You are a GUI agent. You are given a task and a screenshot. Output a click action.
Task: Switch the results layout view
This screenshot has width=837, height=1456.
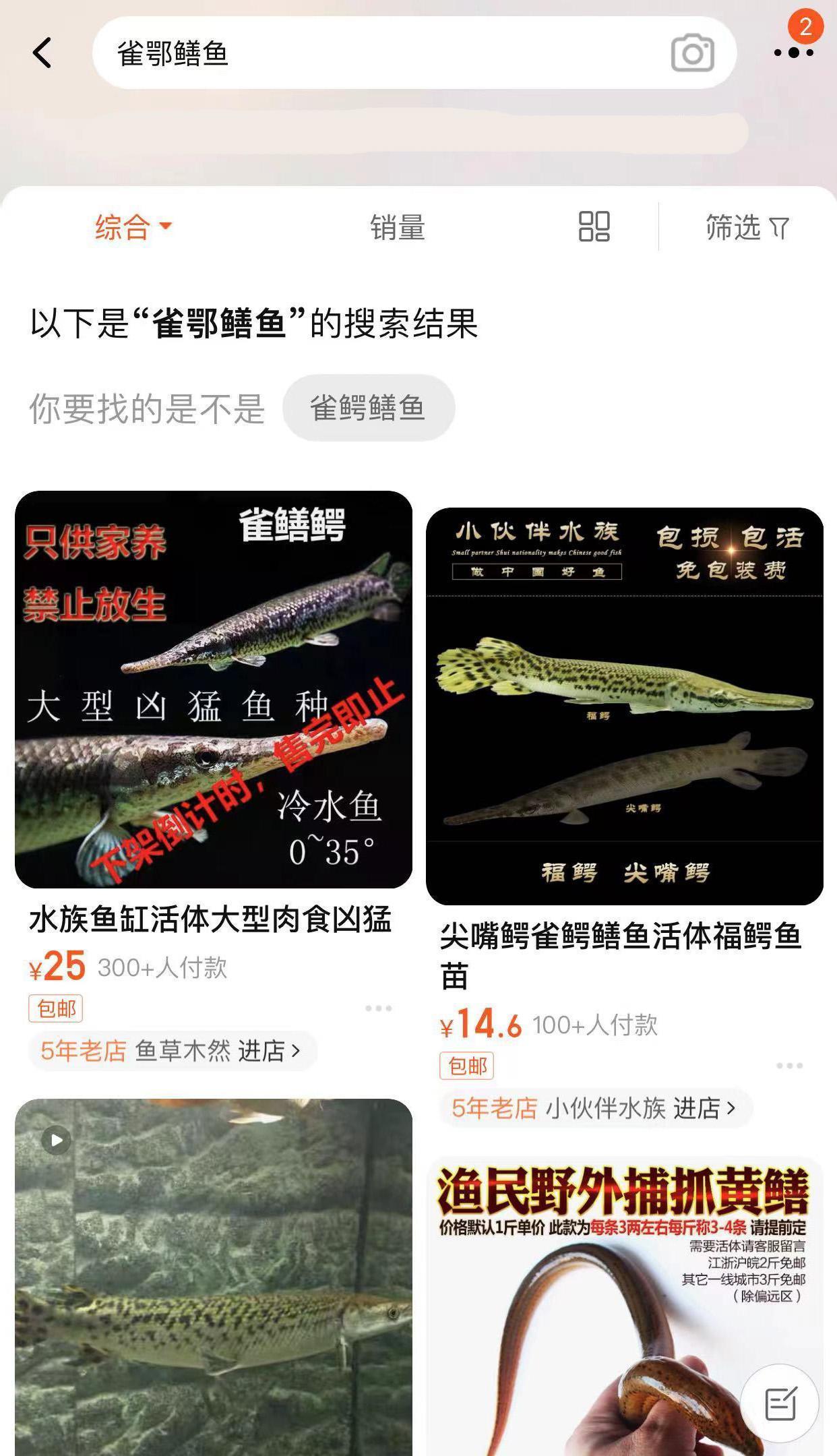pyautogui.click(x=594, y=226)
